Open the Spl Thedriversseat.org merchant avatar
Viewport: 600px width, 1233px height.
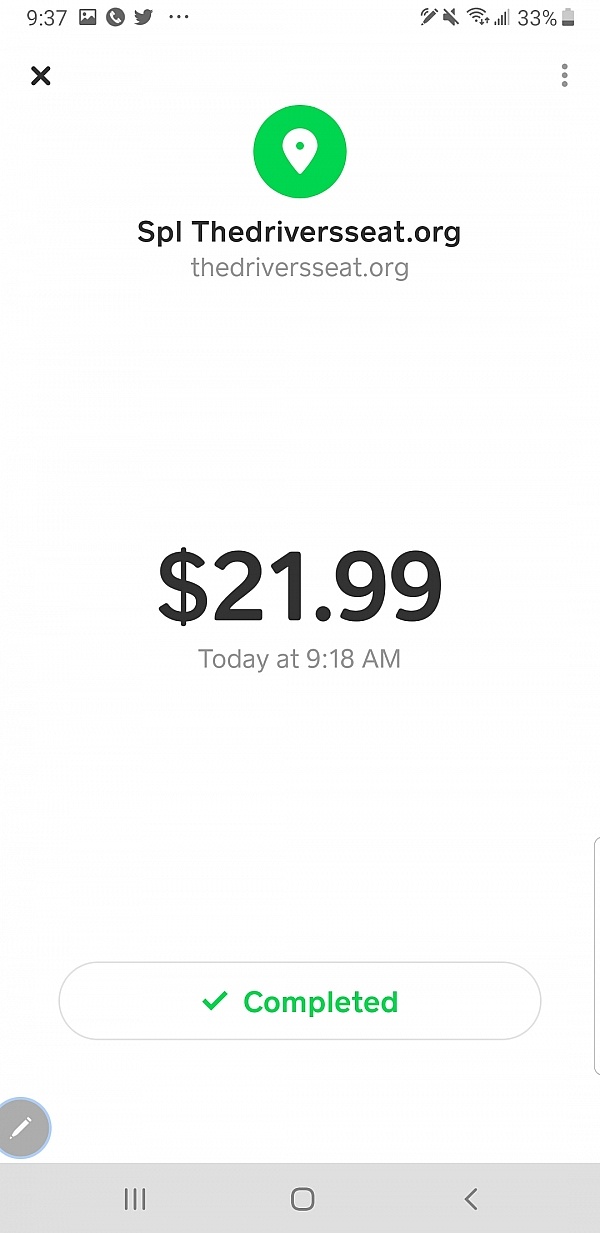(x=300, y=152)
